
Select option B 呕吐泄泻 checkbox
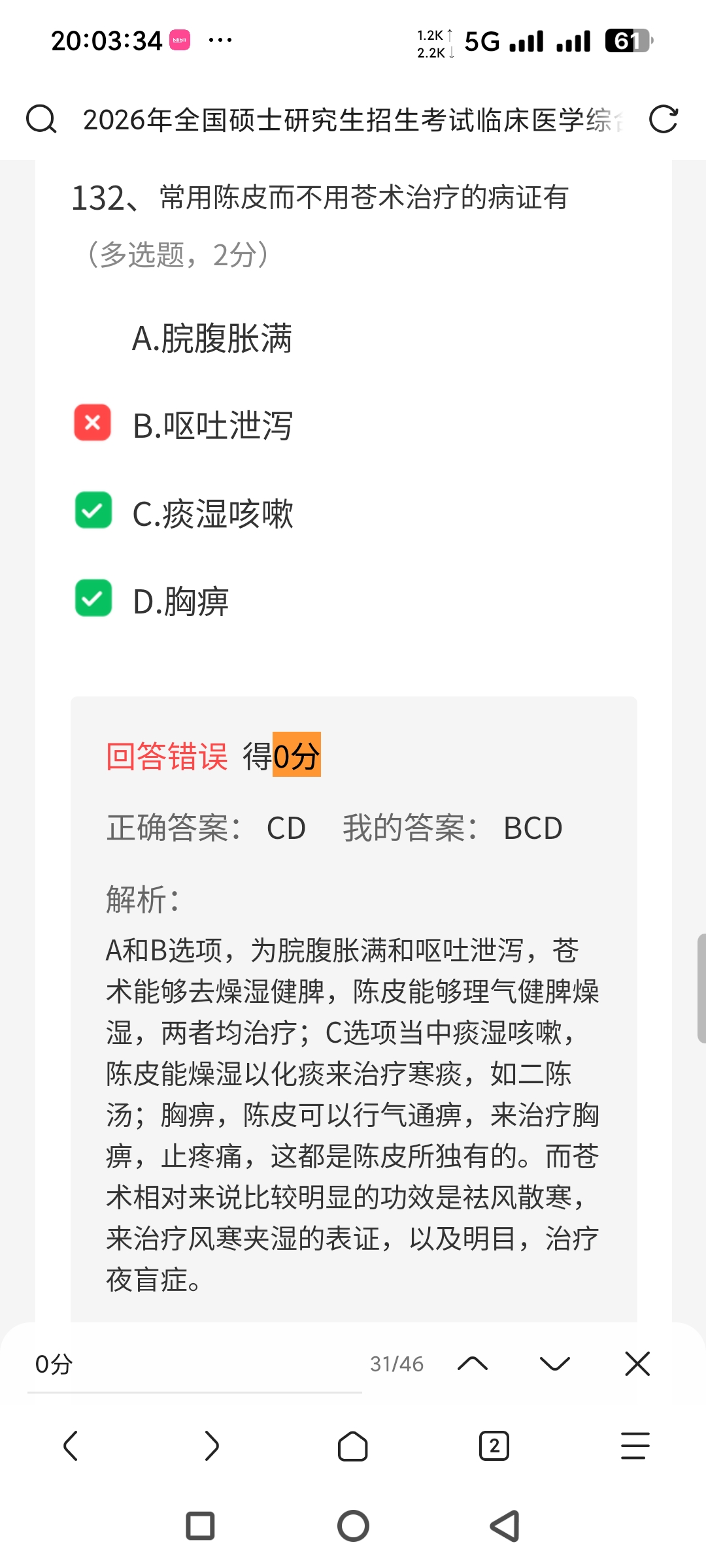93,423
